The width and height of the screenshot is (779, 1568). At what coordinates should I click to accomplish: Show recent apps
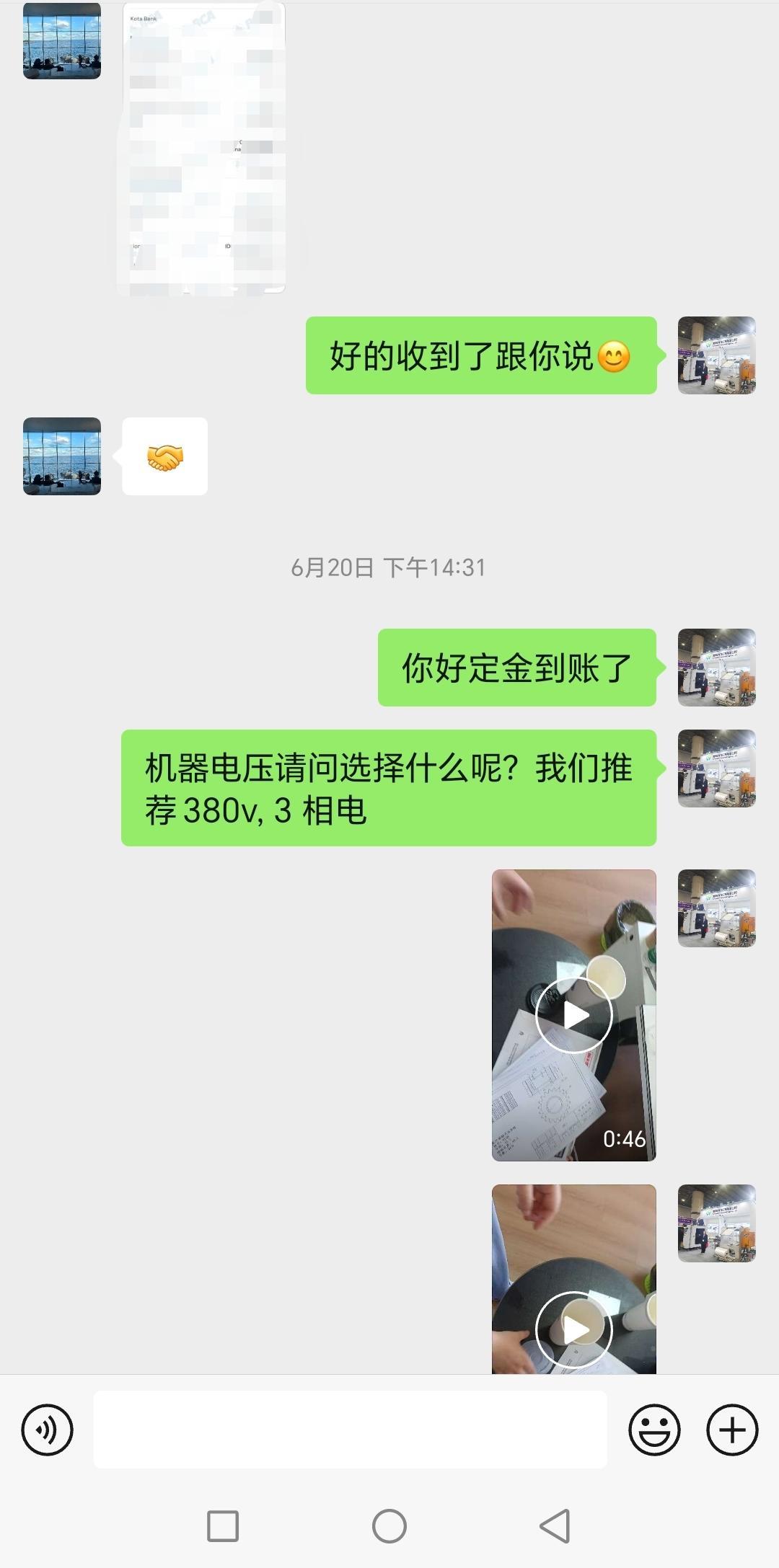click(223, 1525)
